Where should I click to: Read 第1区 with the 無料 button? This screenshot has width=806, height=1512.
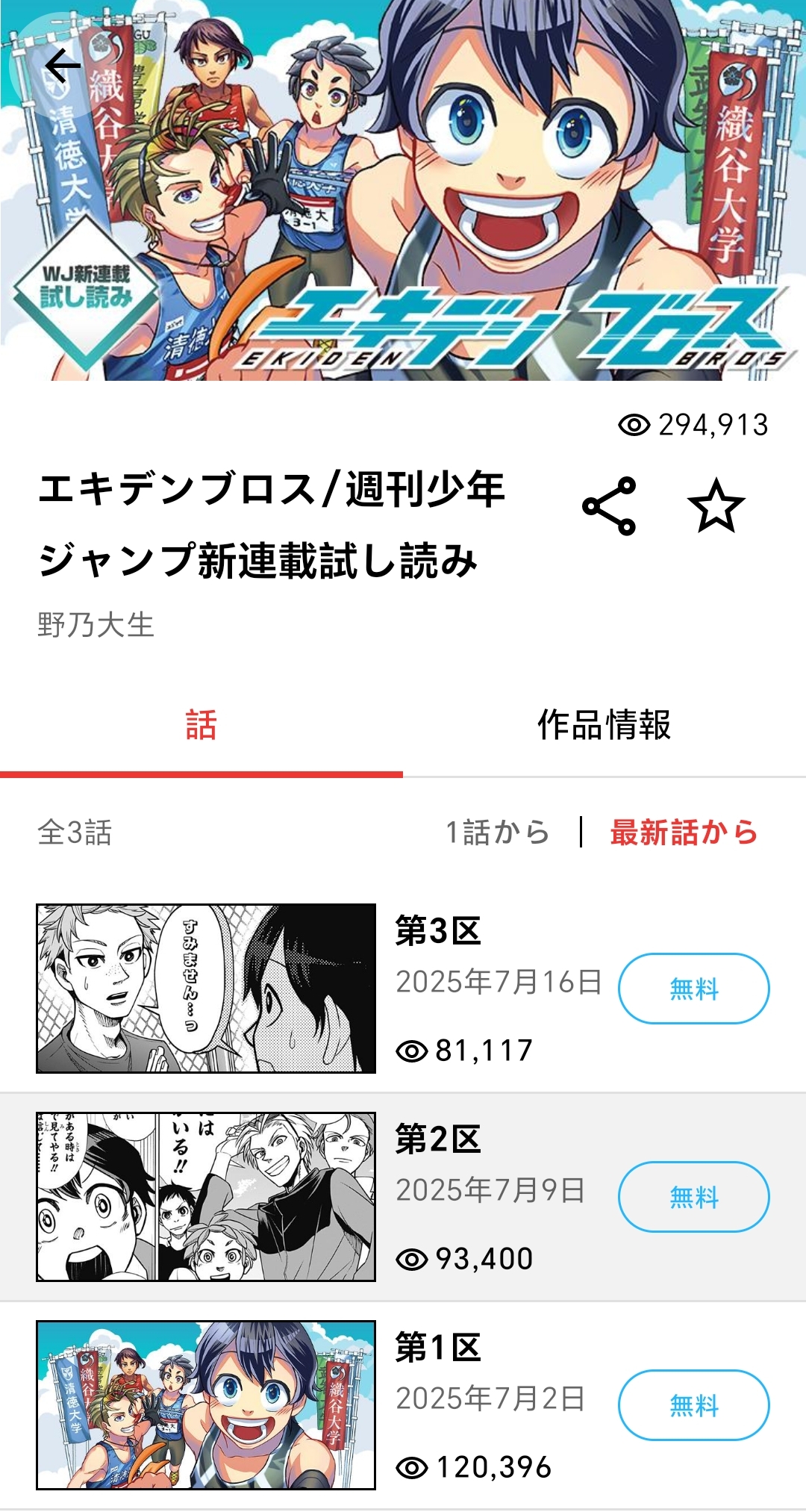tap(693, 1405)
